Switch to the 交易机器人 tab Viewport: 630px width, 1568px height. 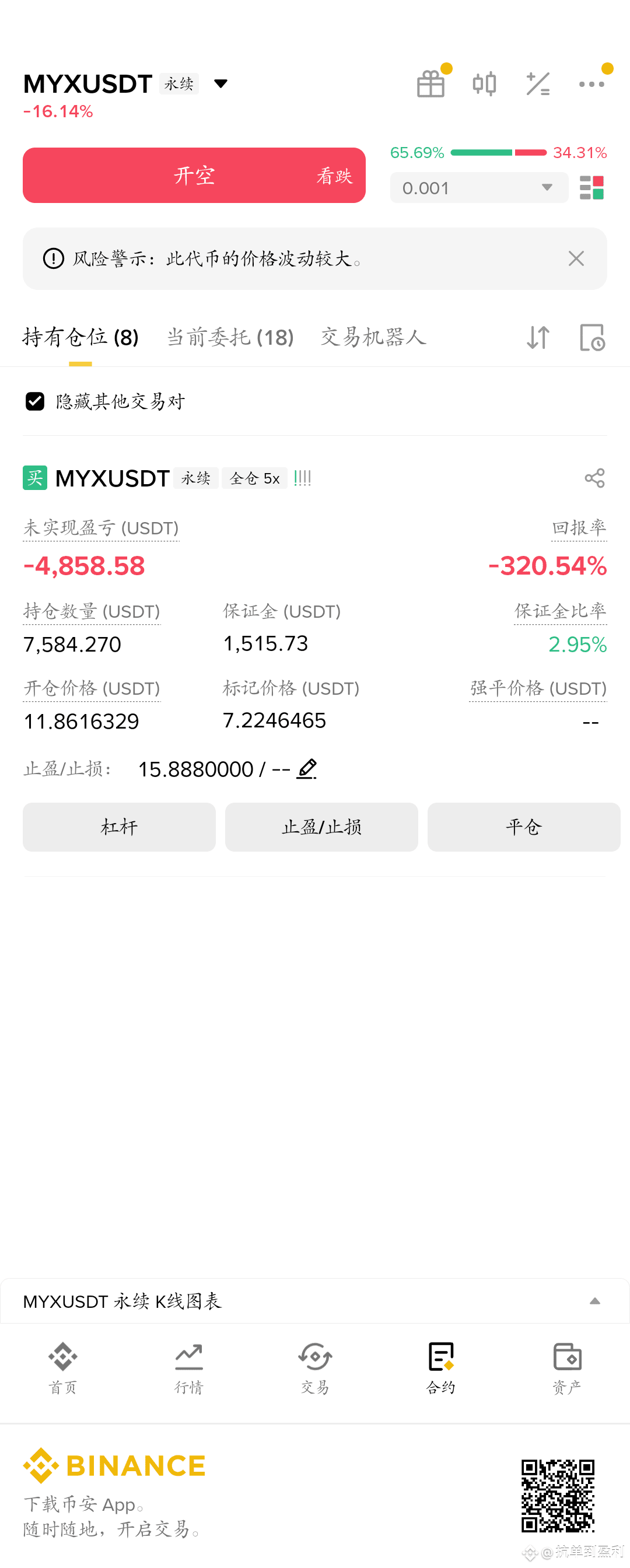pyautogui.click(x=373, y=337)
